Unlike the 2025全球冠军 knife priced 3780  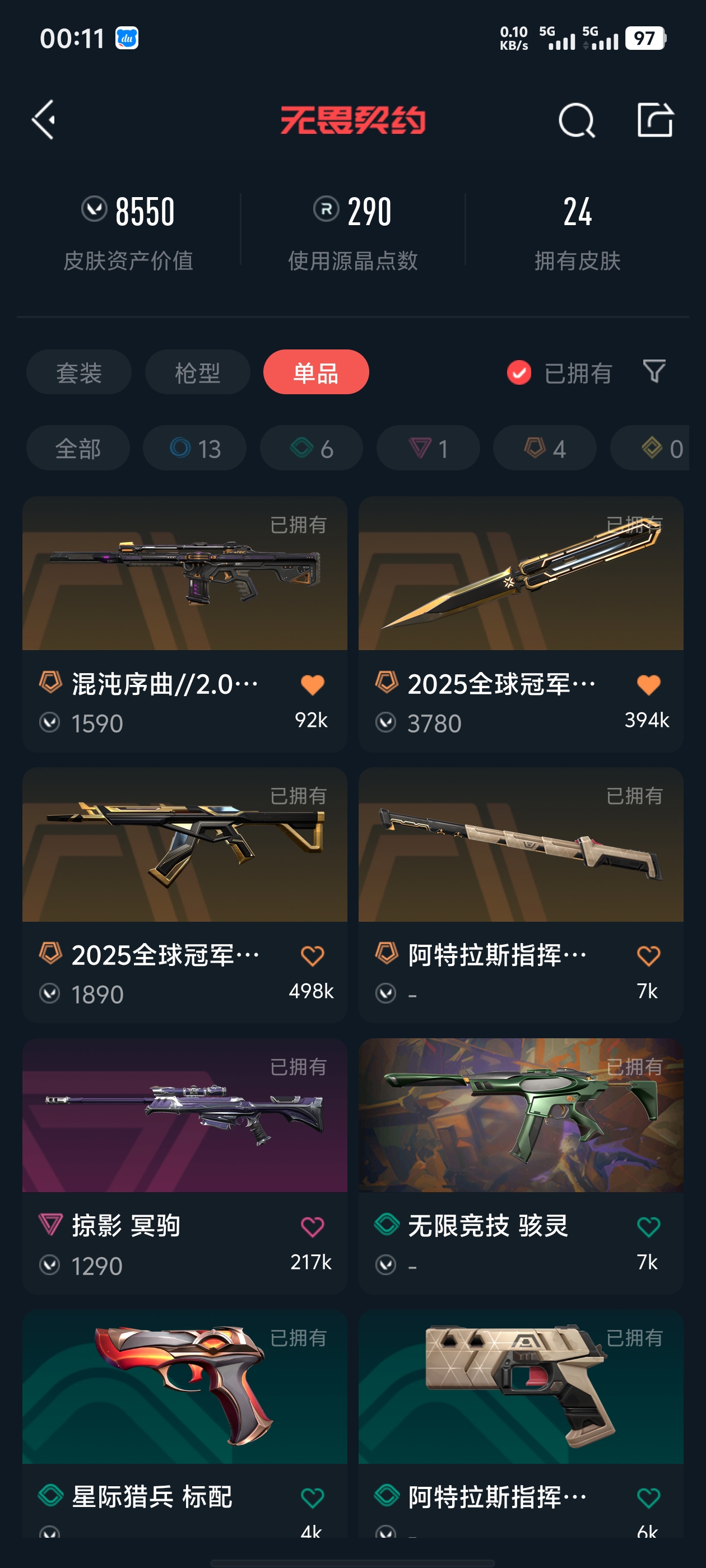648,685
